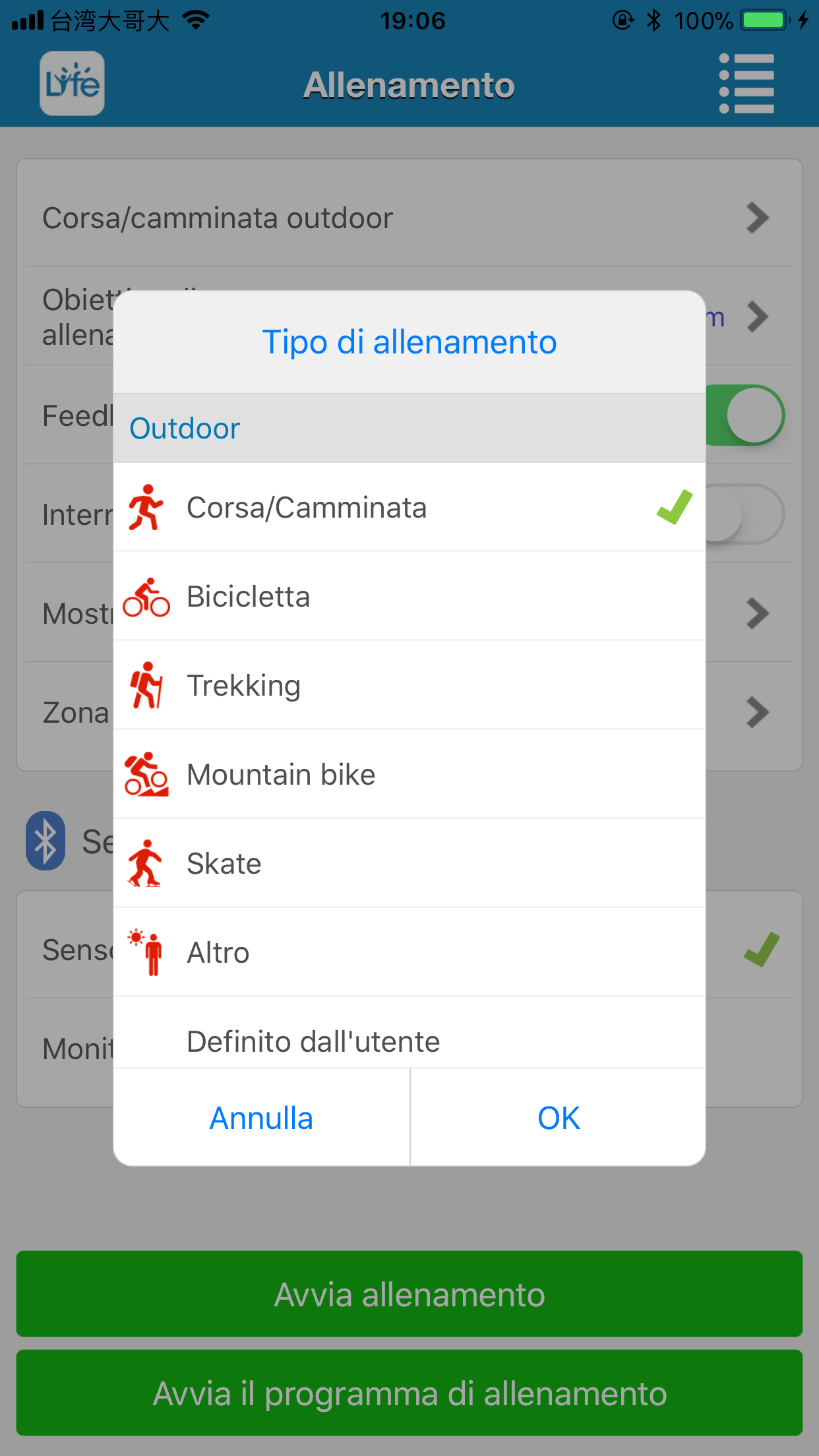
Task: Select Mountain bike option
Action: (409, 774)
